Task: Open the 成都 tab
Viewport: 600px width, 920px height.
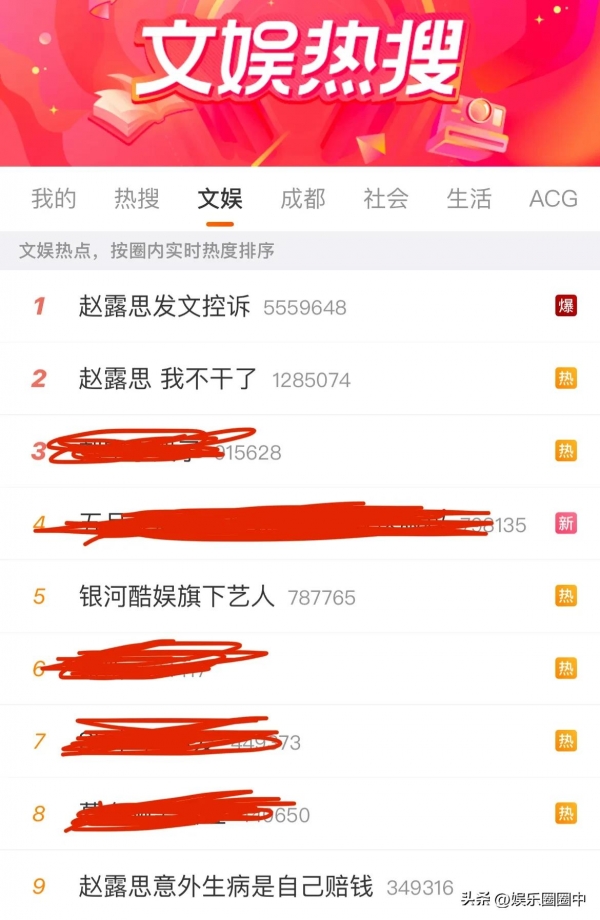Action: pyautogui.click(x=302, y=198)
